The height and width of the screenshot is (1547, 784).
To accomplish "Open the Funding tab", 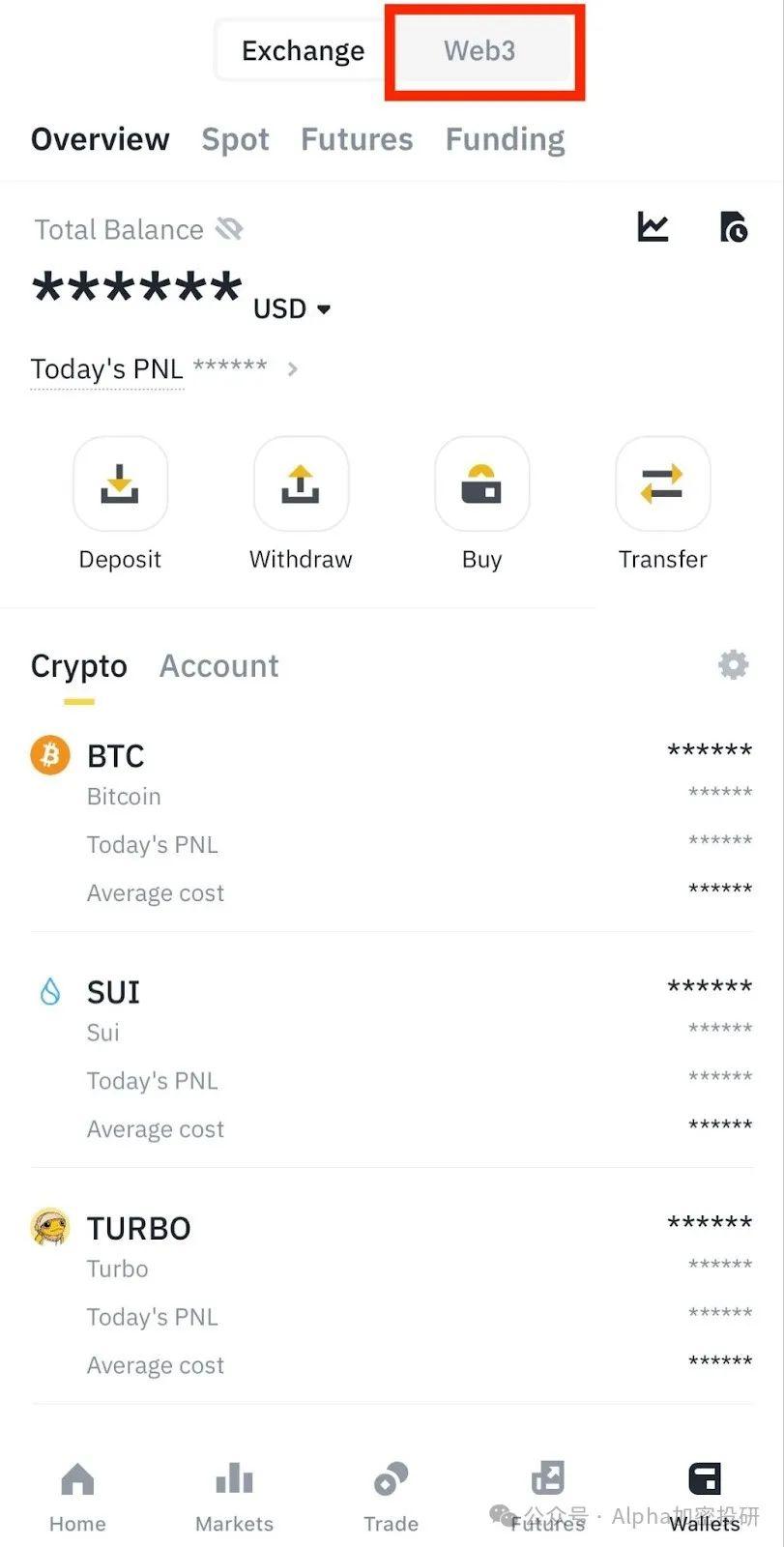I will point(504,139).
